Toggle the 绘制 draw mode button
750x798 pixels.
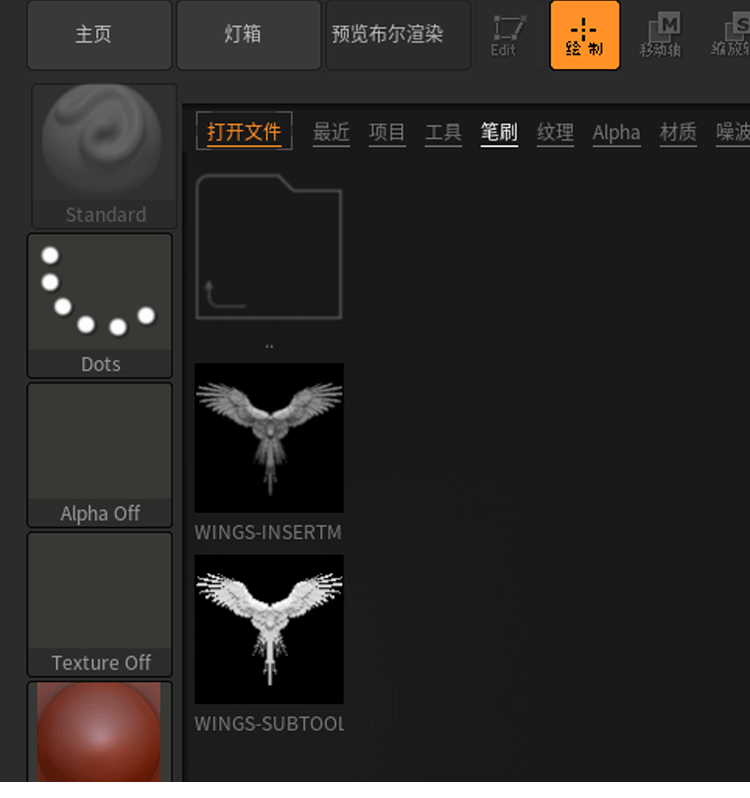pos(585,35)
